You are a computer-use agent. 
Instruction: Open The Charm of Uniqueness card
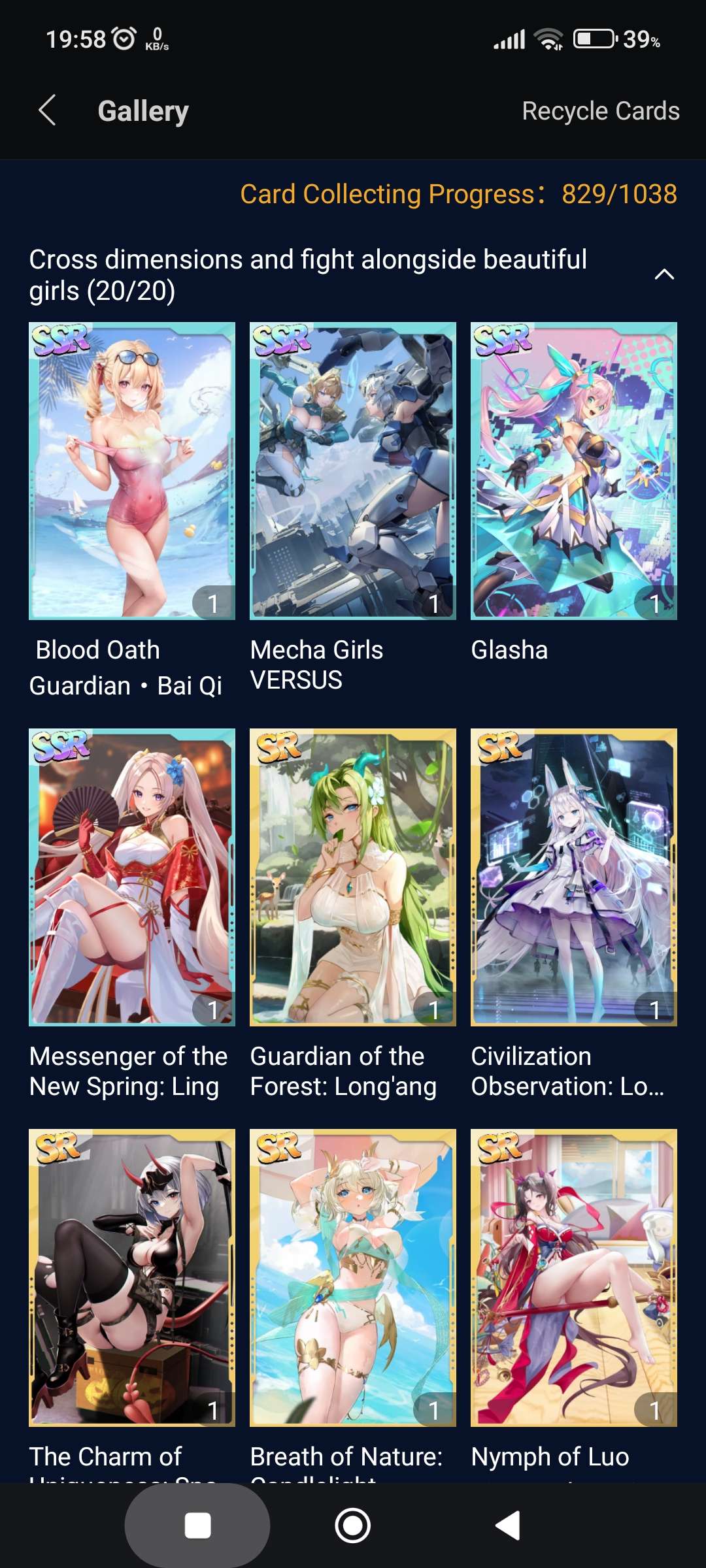point(132,1277)
